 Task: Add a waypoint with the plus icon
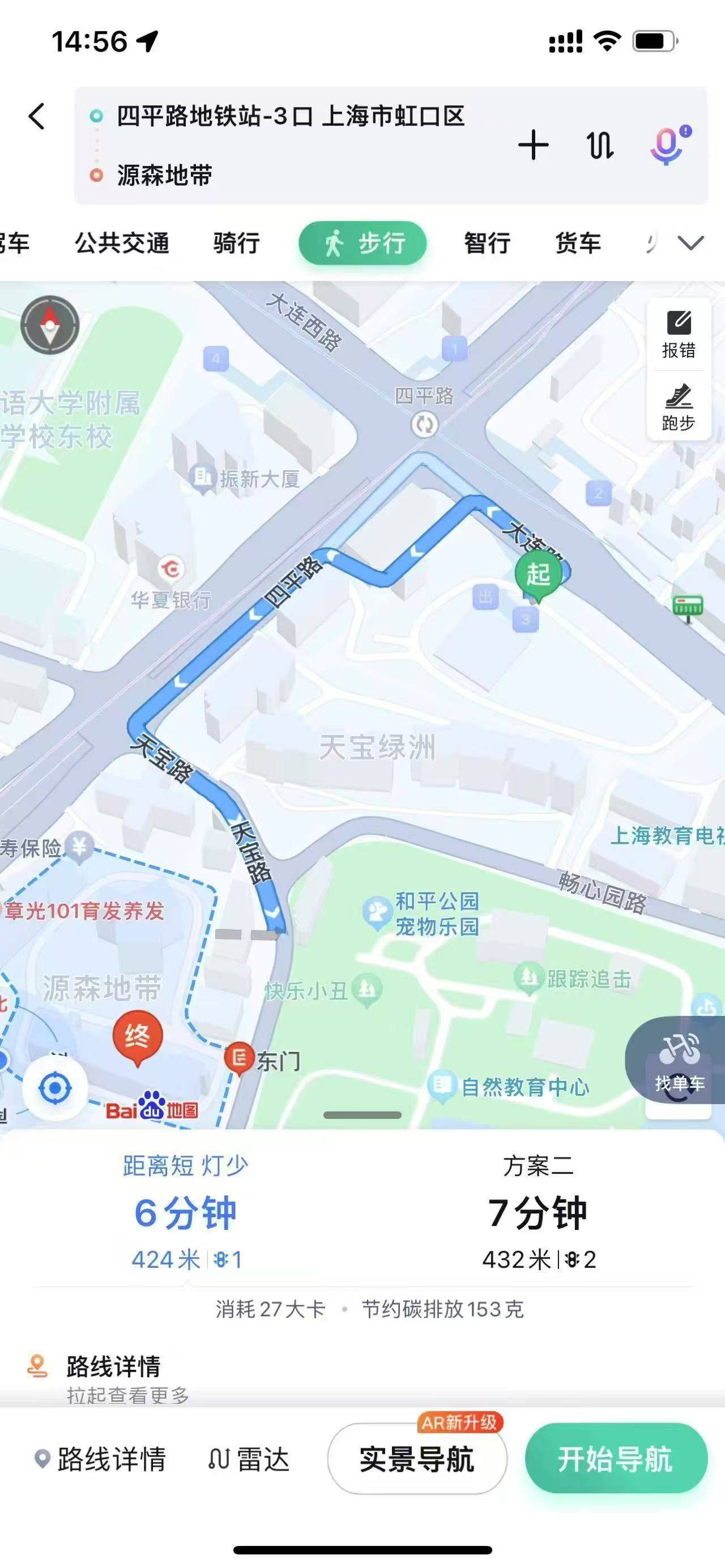(533, 145)
